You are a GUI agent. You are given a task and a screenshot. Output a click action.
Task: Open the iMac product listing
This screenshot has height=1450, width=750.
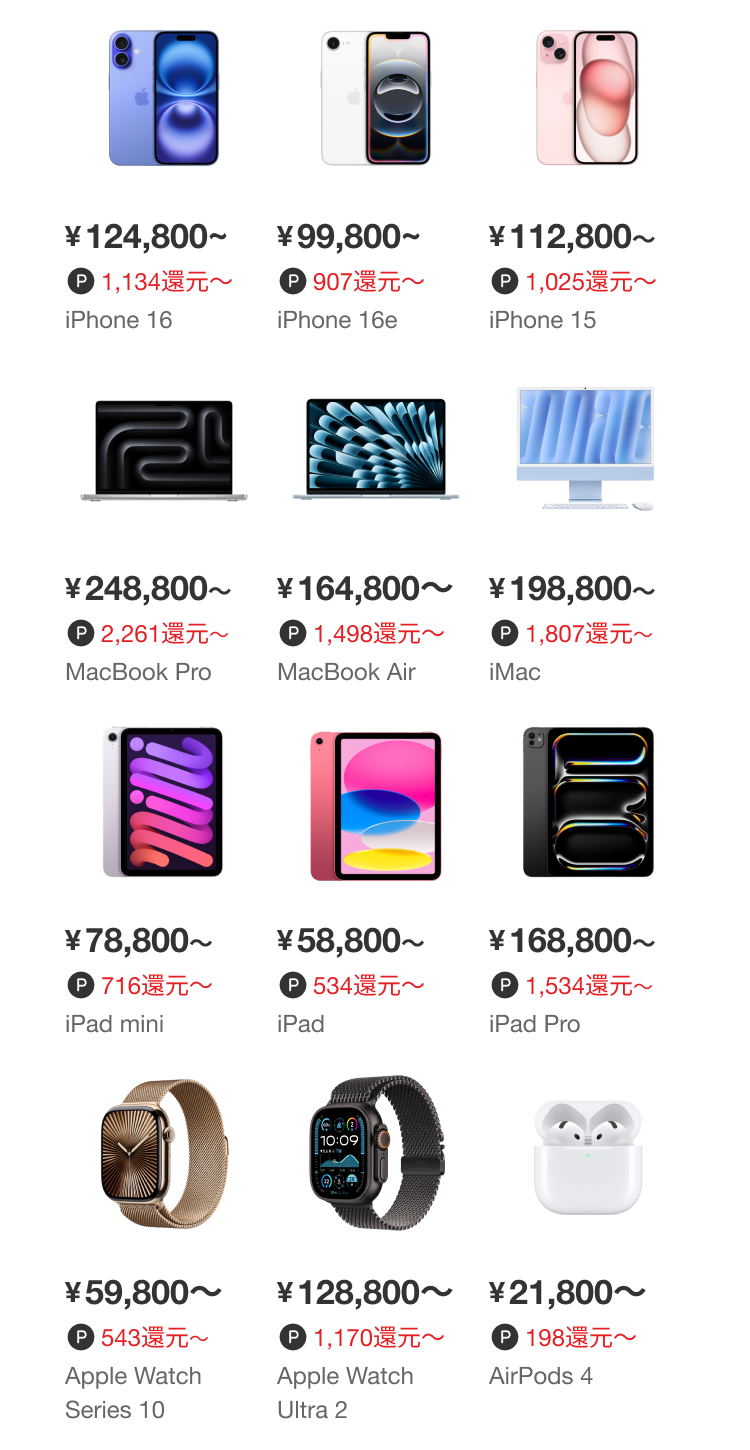pyautogui.click(x=588, y=532)
